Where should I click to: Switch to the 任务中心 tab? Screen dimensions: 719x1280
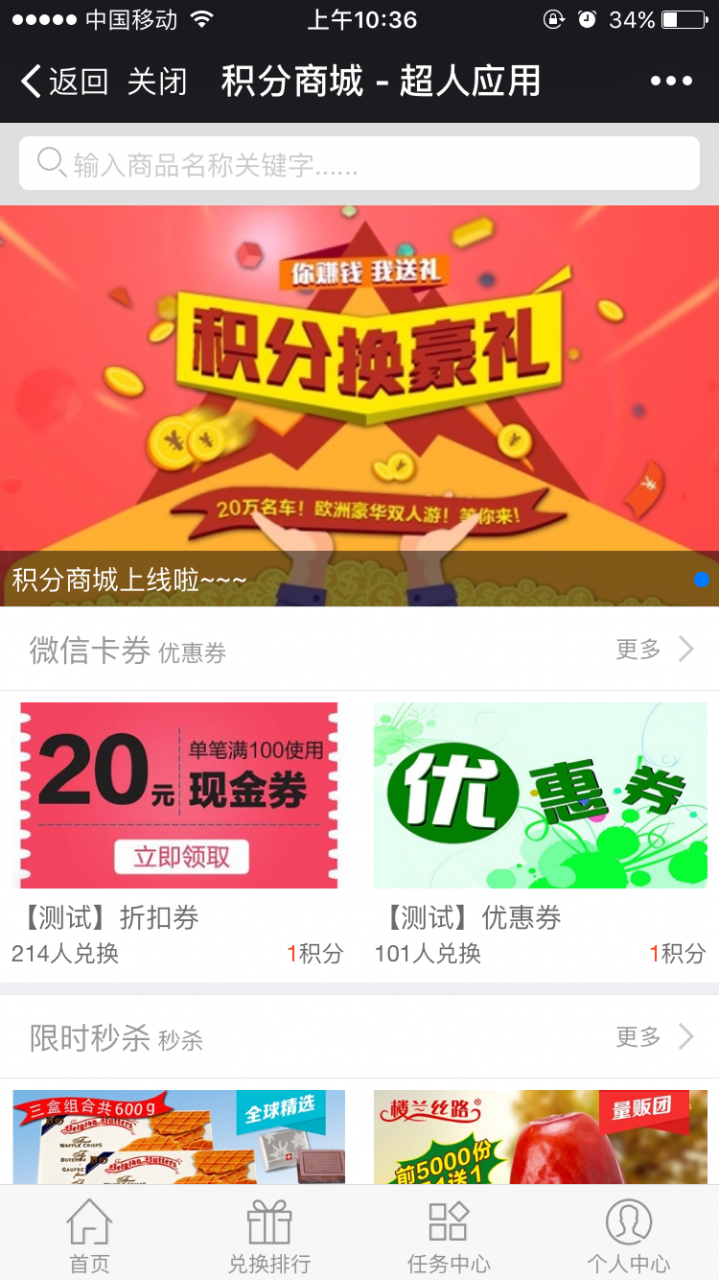[x=448, y=1236]
